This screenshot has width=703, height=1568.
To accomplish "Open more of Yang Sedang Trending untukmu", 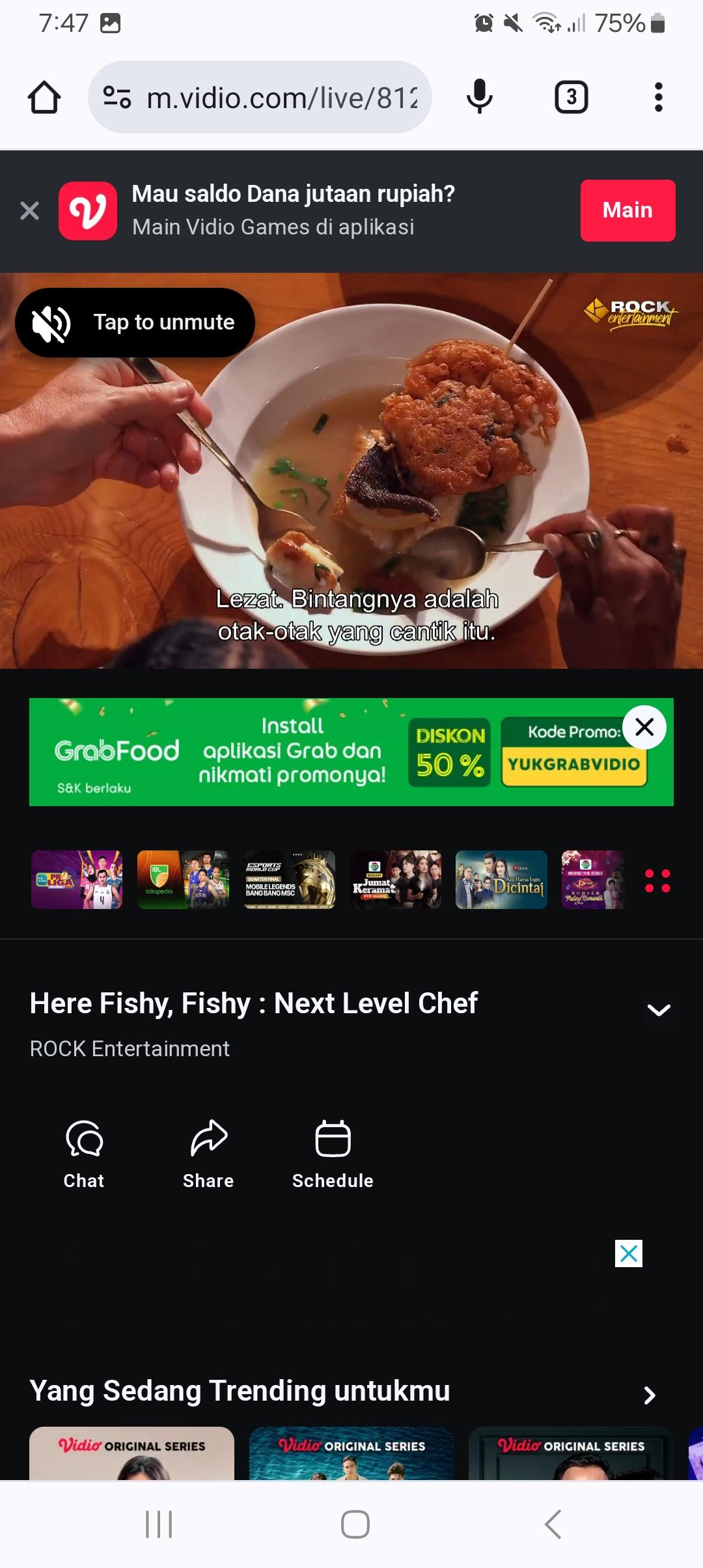I will tap(649, 1395).
